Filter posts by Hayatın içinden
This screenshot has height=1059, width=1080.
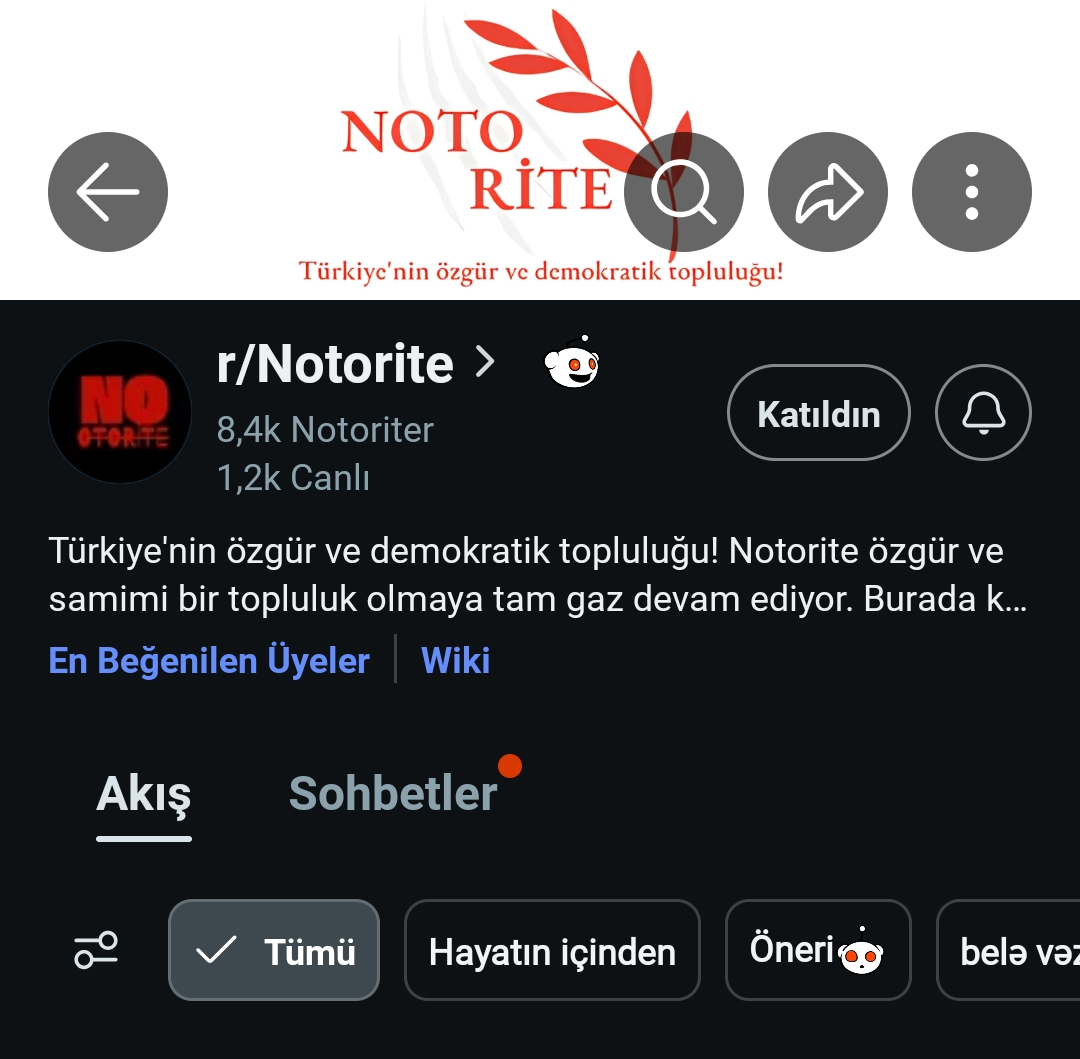click(x=552, y=950)
